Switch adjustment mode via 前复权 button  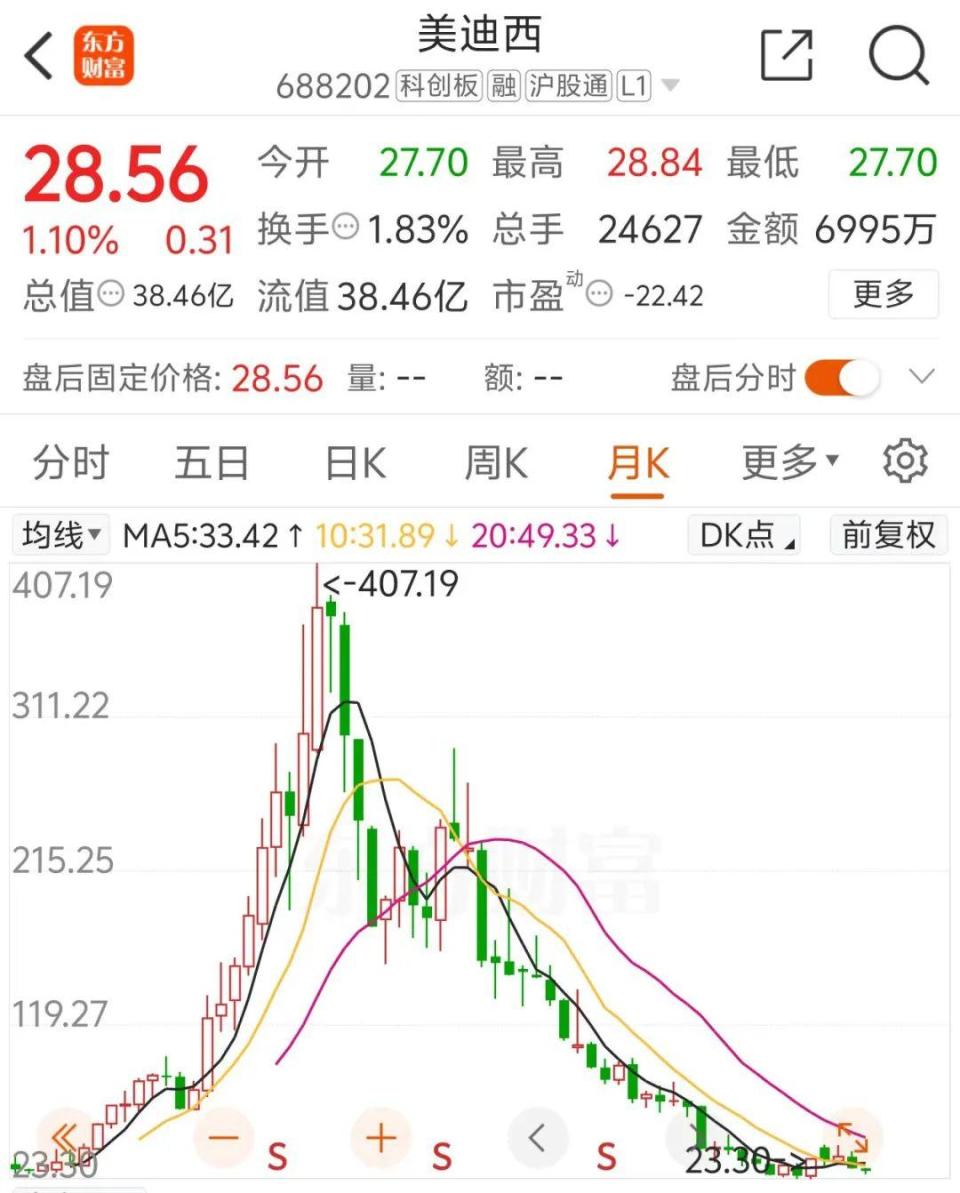tap(888, 535)
